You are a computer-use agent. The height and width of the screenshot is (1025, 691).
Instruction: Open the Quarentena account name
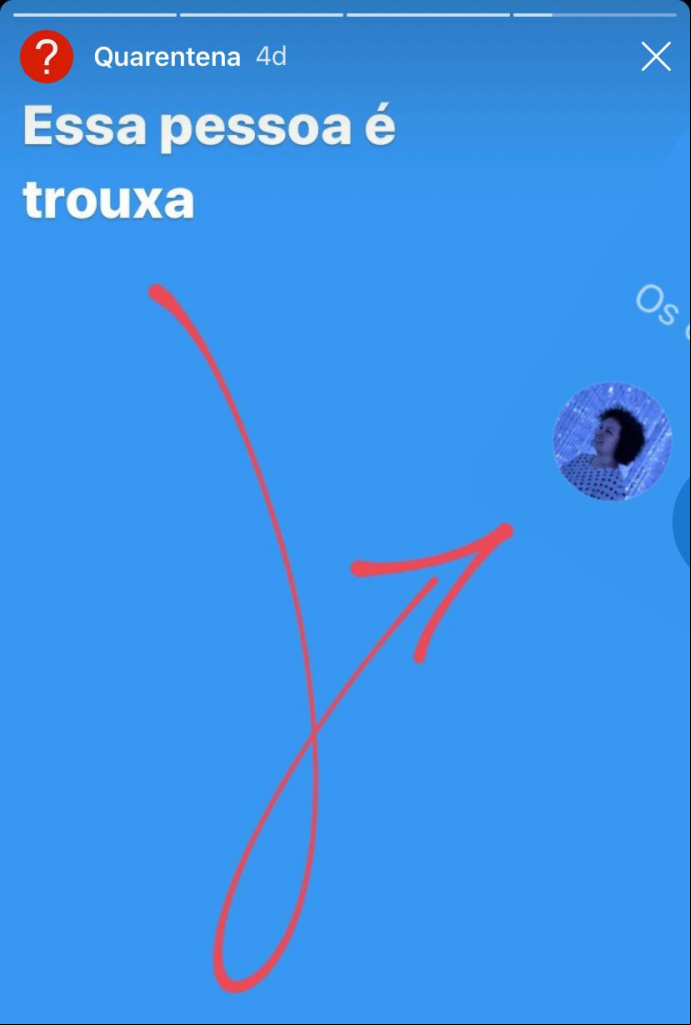pos(167,57)
